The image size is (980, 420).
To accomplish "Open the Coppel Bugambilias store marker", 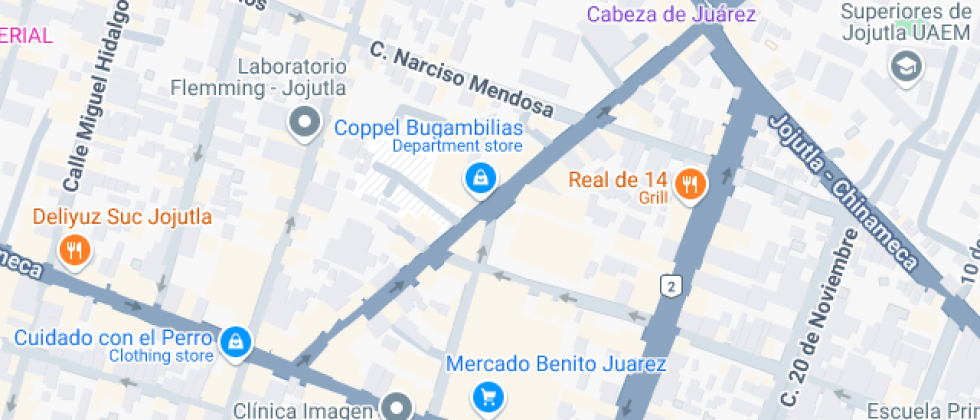I will pos(481,179).
